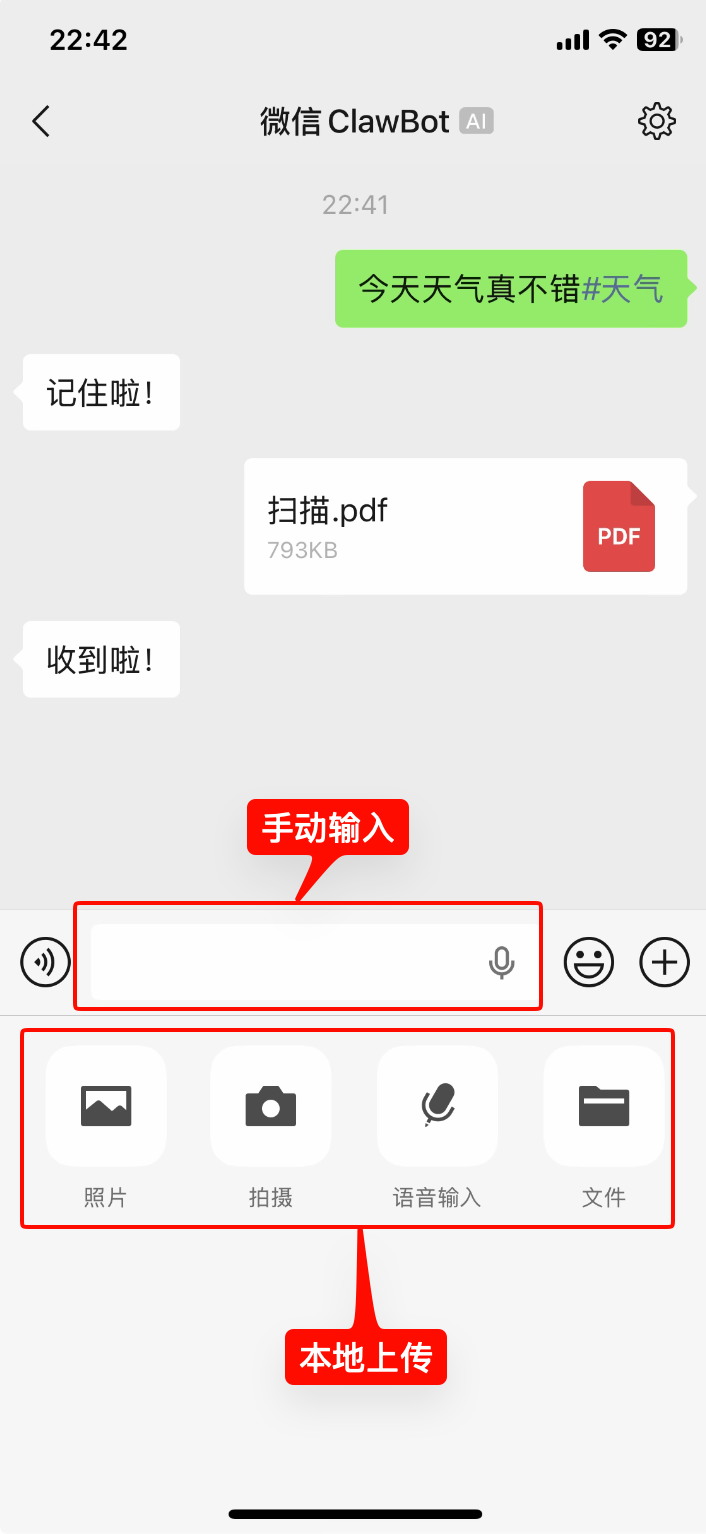Go back from the ClawBot chat
Viewport: 706px width, 1534px height.
(x=41, y=122)
